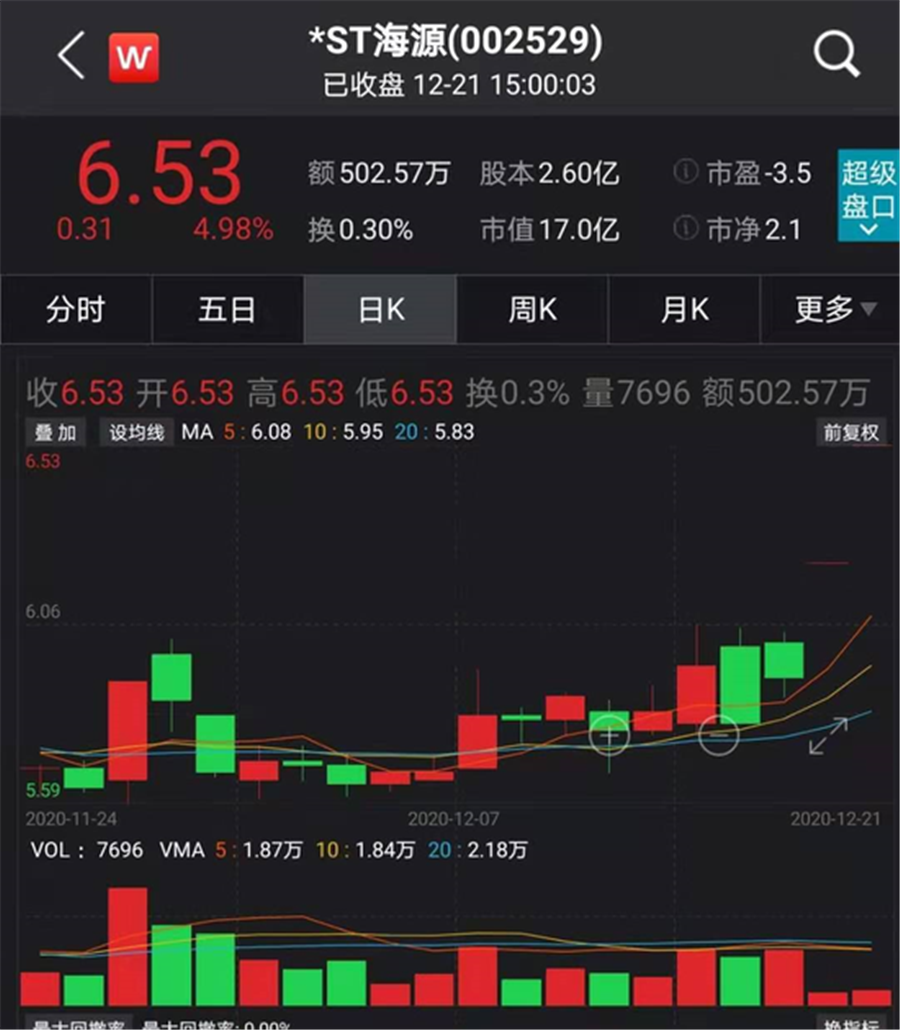Open the 更多 chart period dropdown
900x1030 pixels.
(834, 310)
